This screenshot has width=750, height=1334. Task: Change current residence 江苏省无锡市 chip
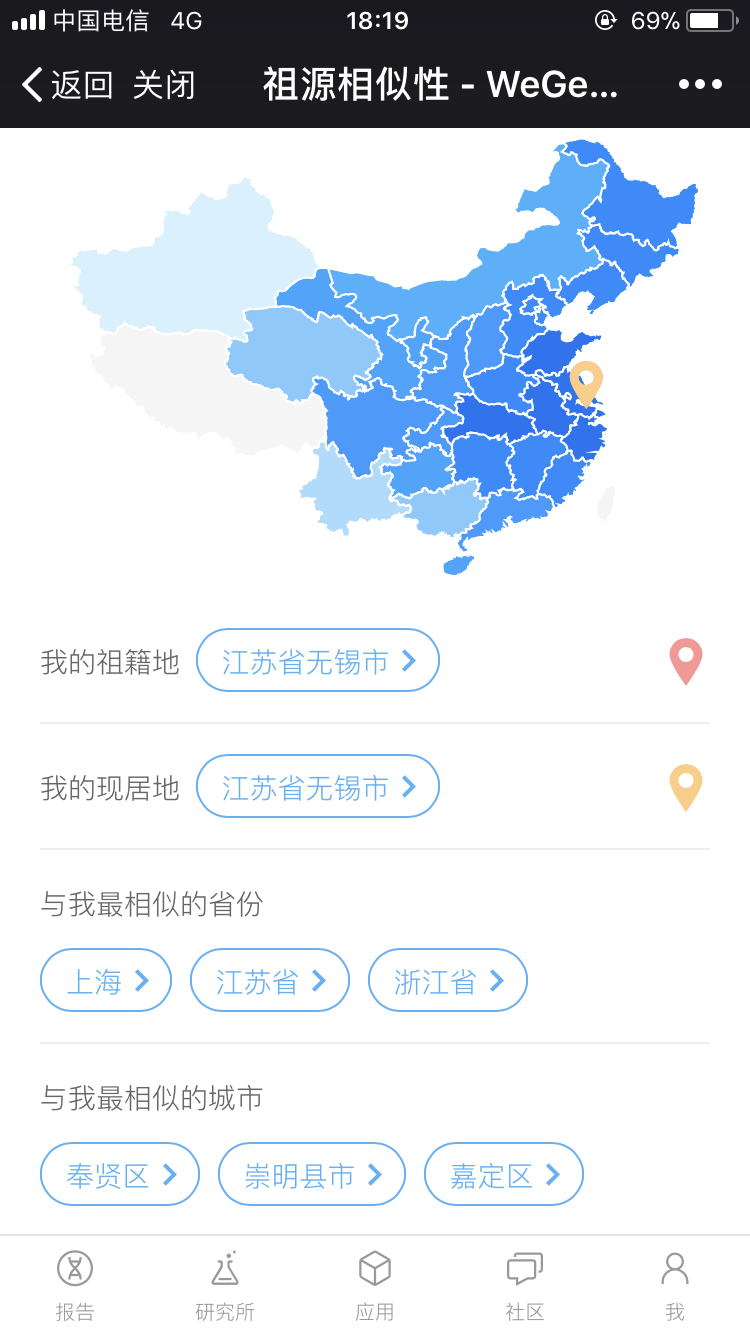[318, 786]
